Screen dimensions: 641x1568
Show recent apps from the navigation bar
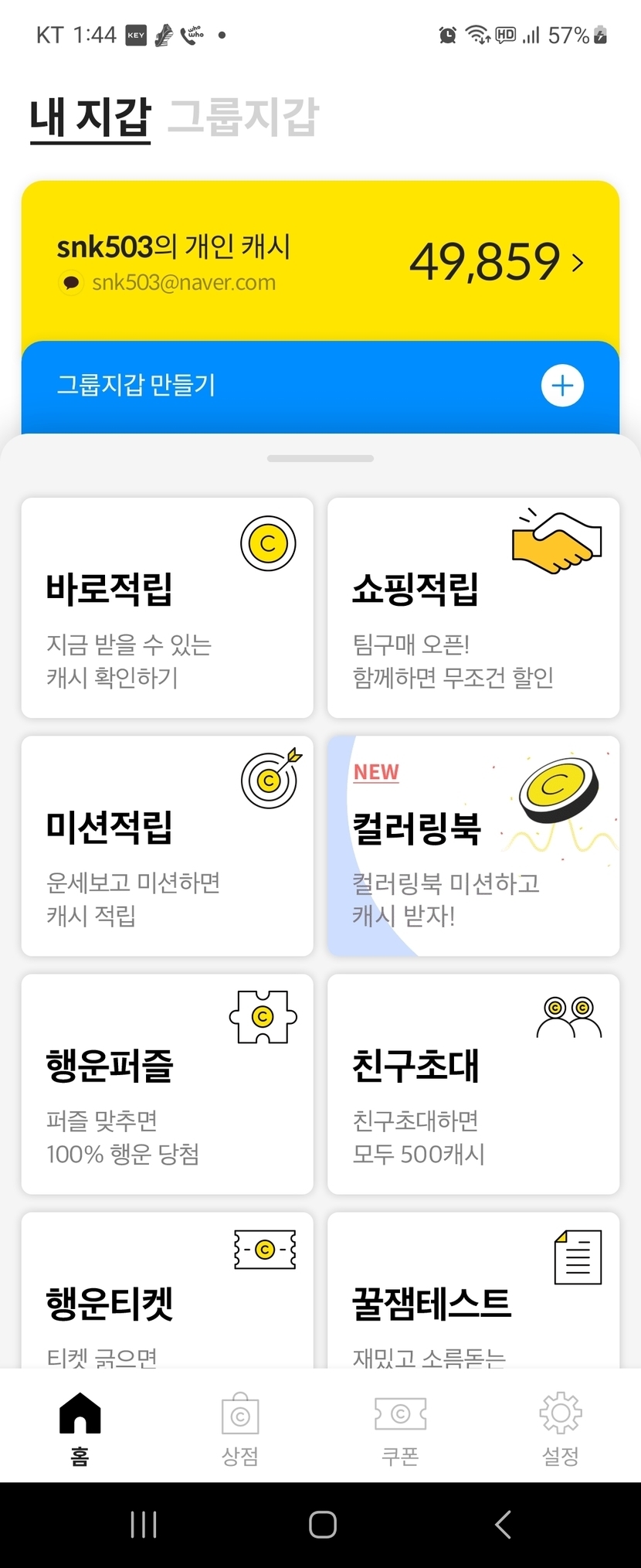pyautogui.click(x=144, y=1525)
